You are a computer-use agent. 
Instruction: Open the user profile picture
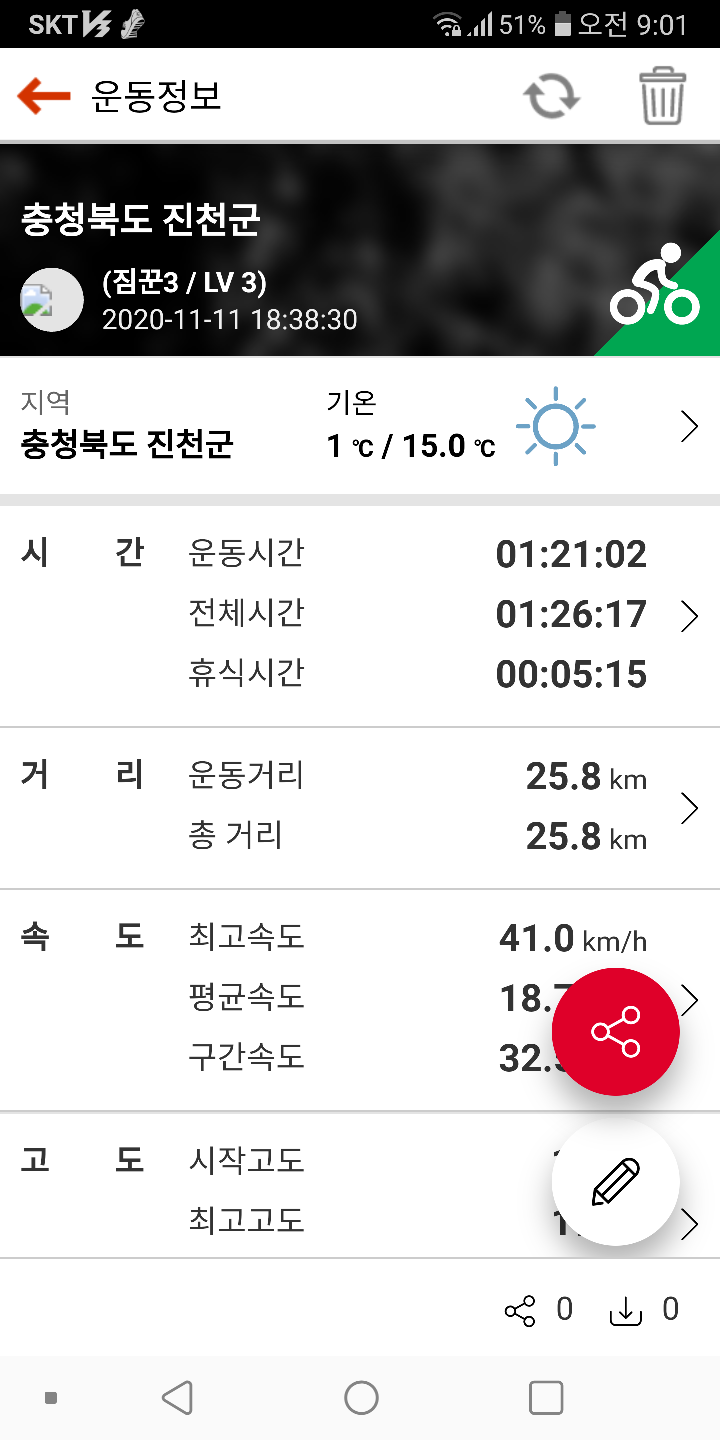[x=52, y=300]
